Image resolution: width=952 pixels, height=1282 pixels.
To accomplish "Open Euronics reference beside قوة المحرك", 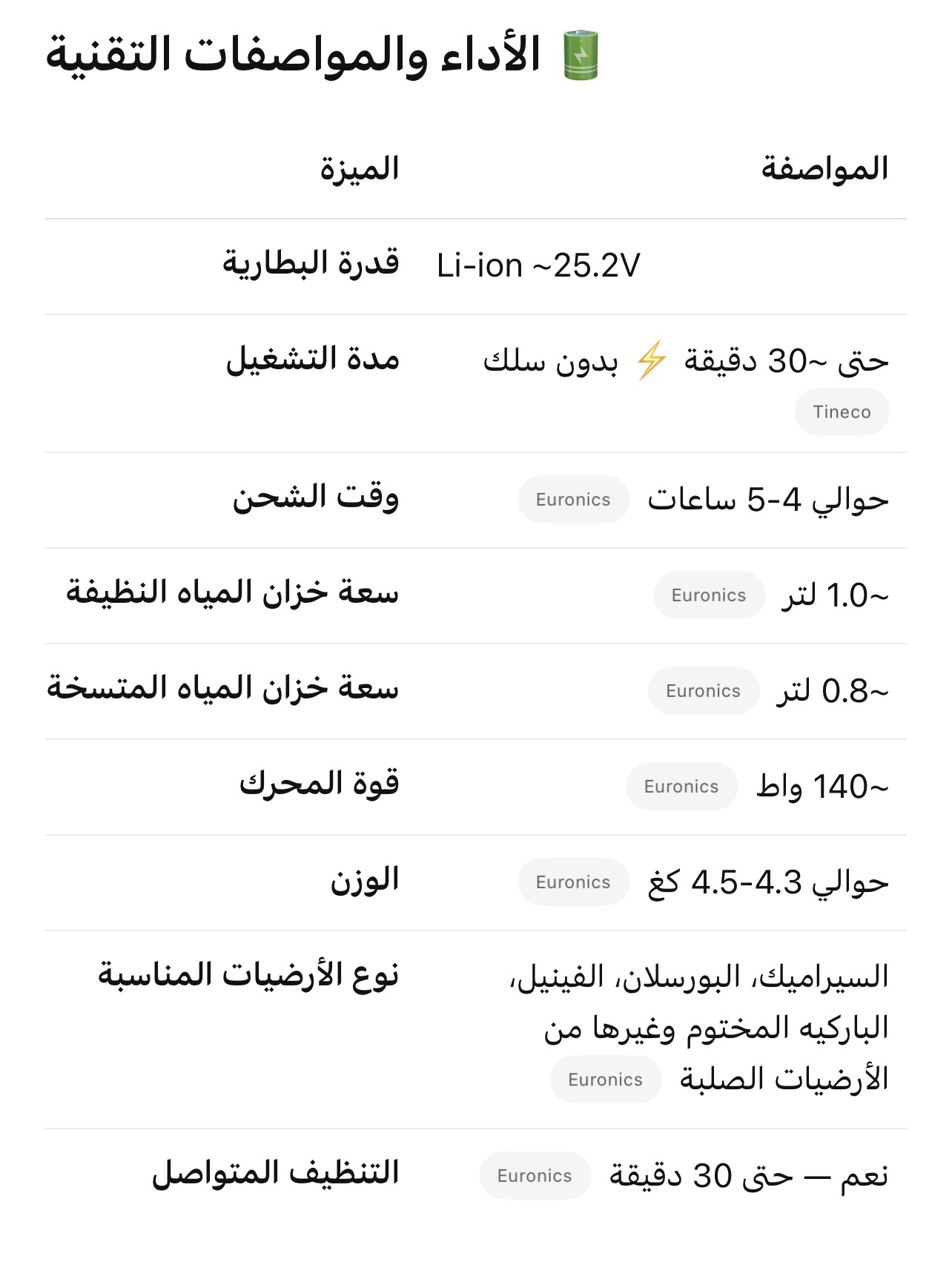I will pos(681,787).
